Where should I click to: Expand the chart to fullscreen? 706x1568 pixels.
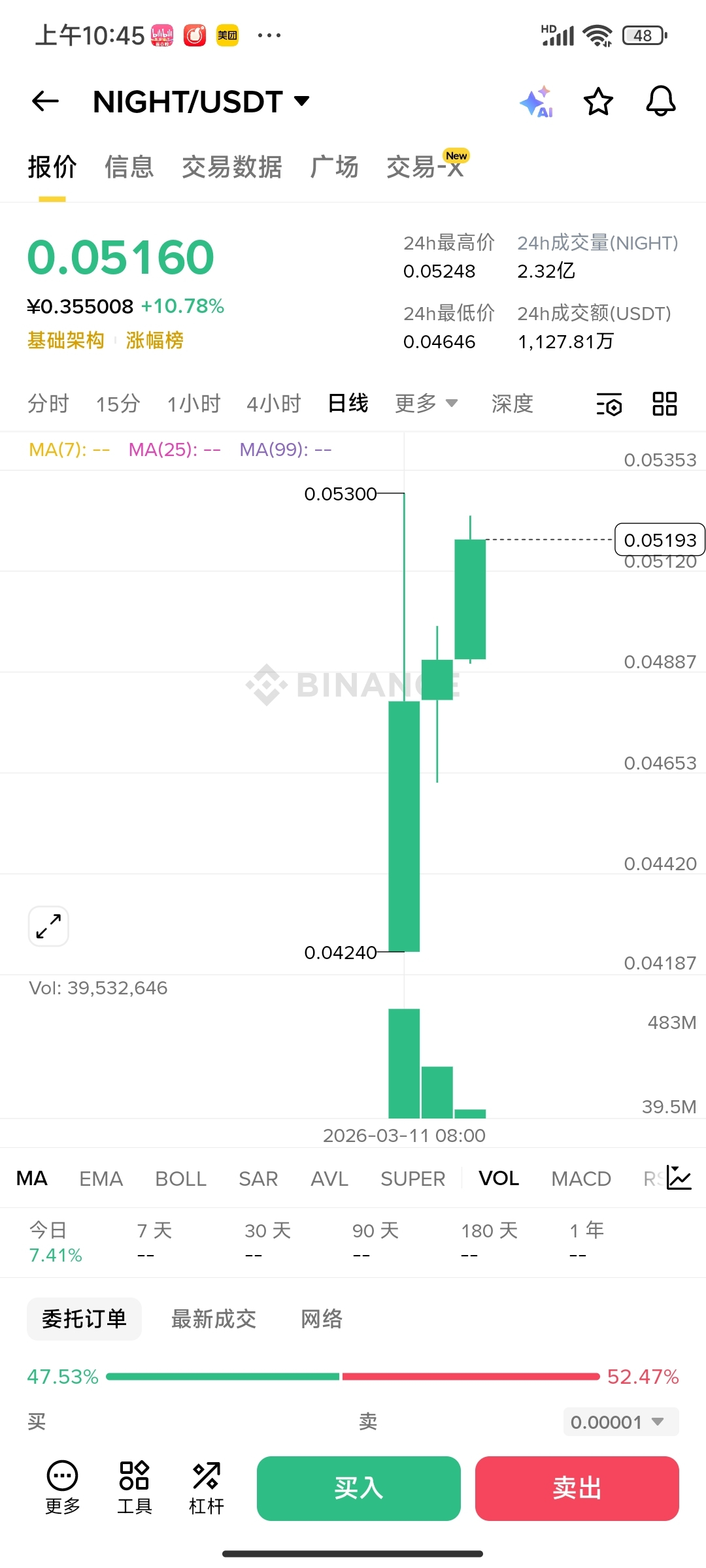point(48,926)
